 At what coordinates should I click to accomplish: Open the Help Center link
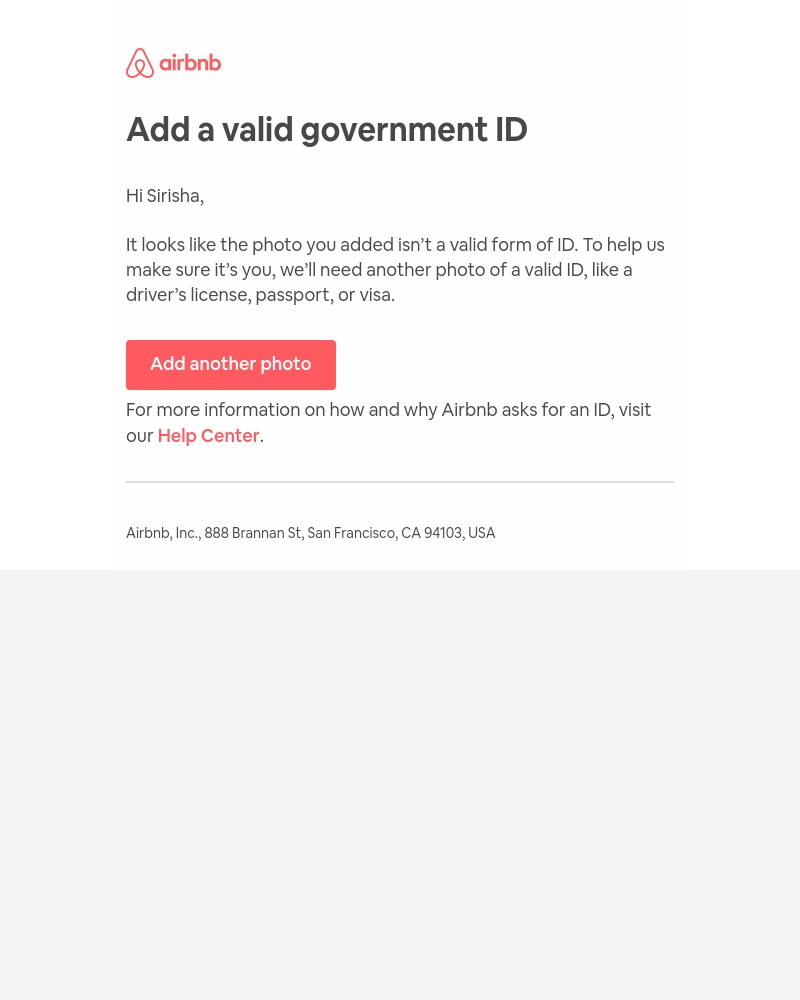click(x=208, y=435)
